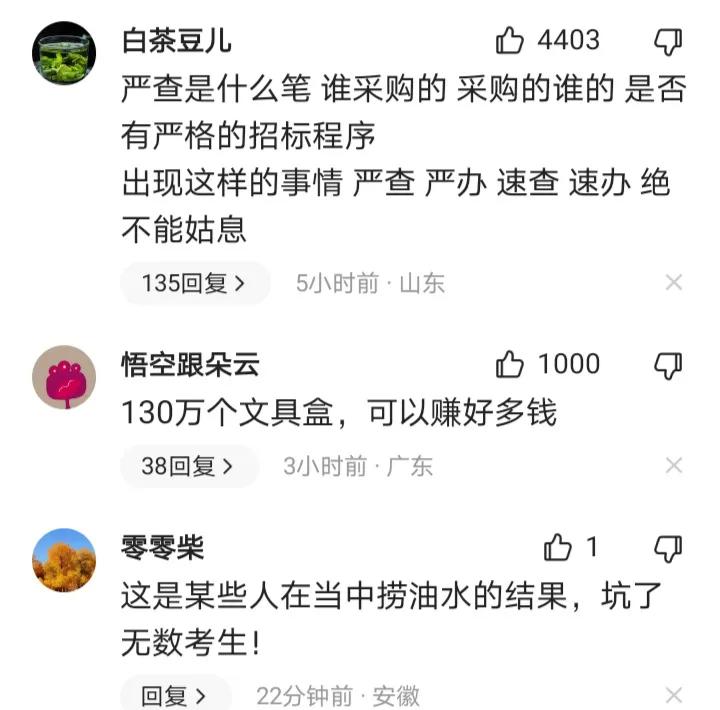
Task: Open 悟空跟朵云's avatar
Action: coord(64,377)
